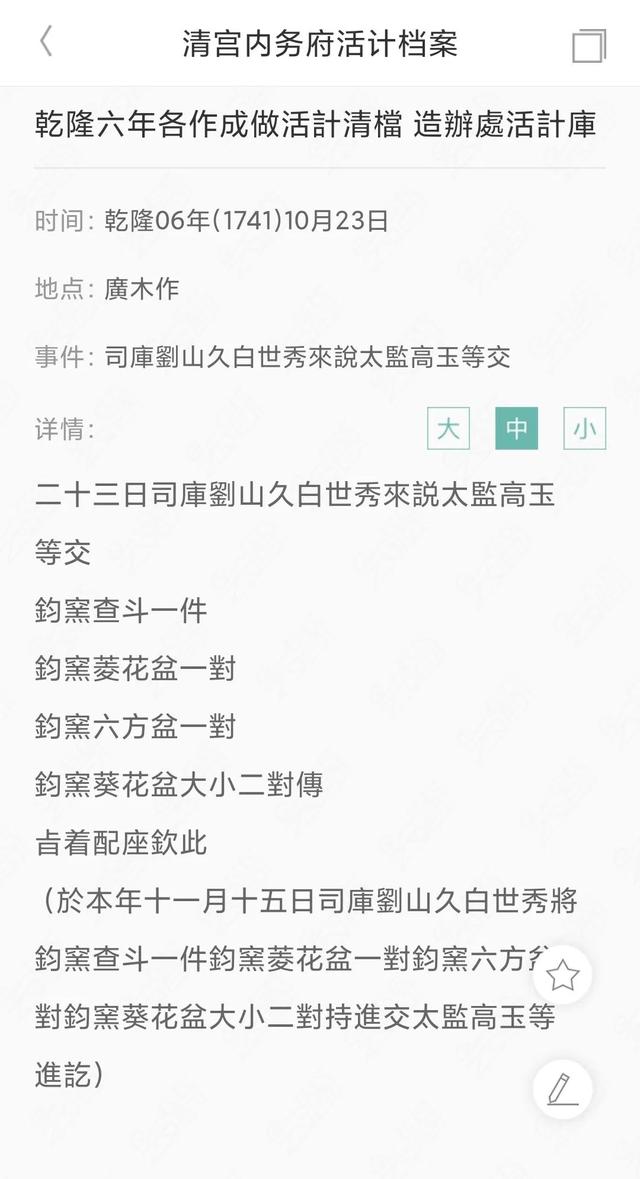Viewport: 640px width, 1179px height.
Task: Favorite this archive with the star button
Action: (563, 976)
